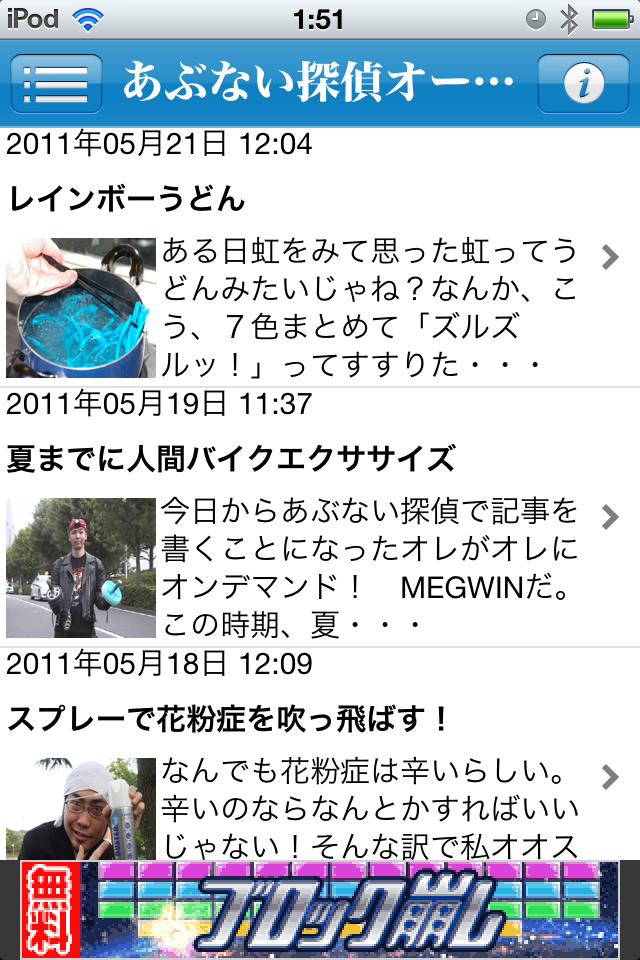
Task: Open the article スプレーで花粉症を吹っ飛ばす！
Action: 320,754
